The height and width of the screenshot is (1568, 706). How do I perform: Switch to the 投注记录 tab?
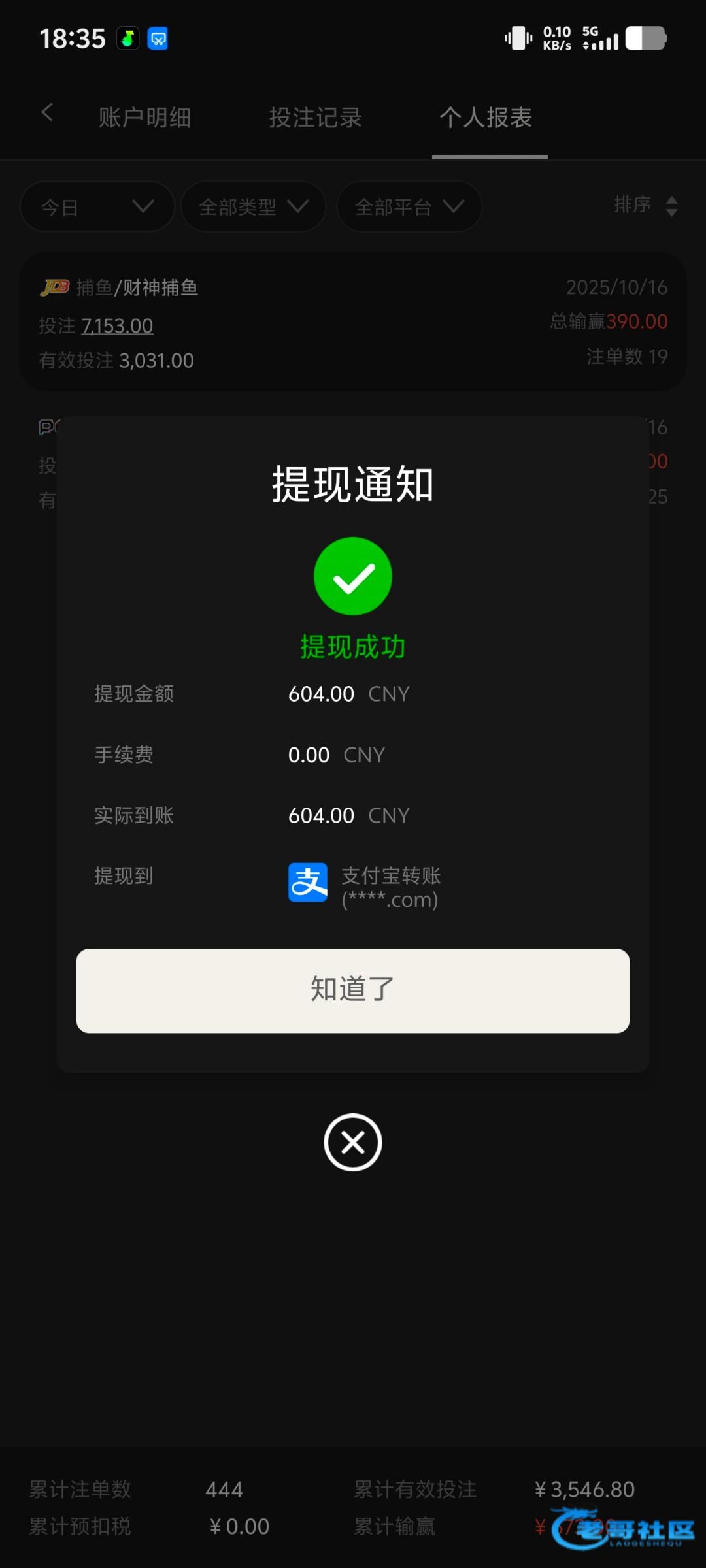[x=315, y=118]
